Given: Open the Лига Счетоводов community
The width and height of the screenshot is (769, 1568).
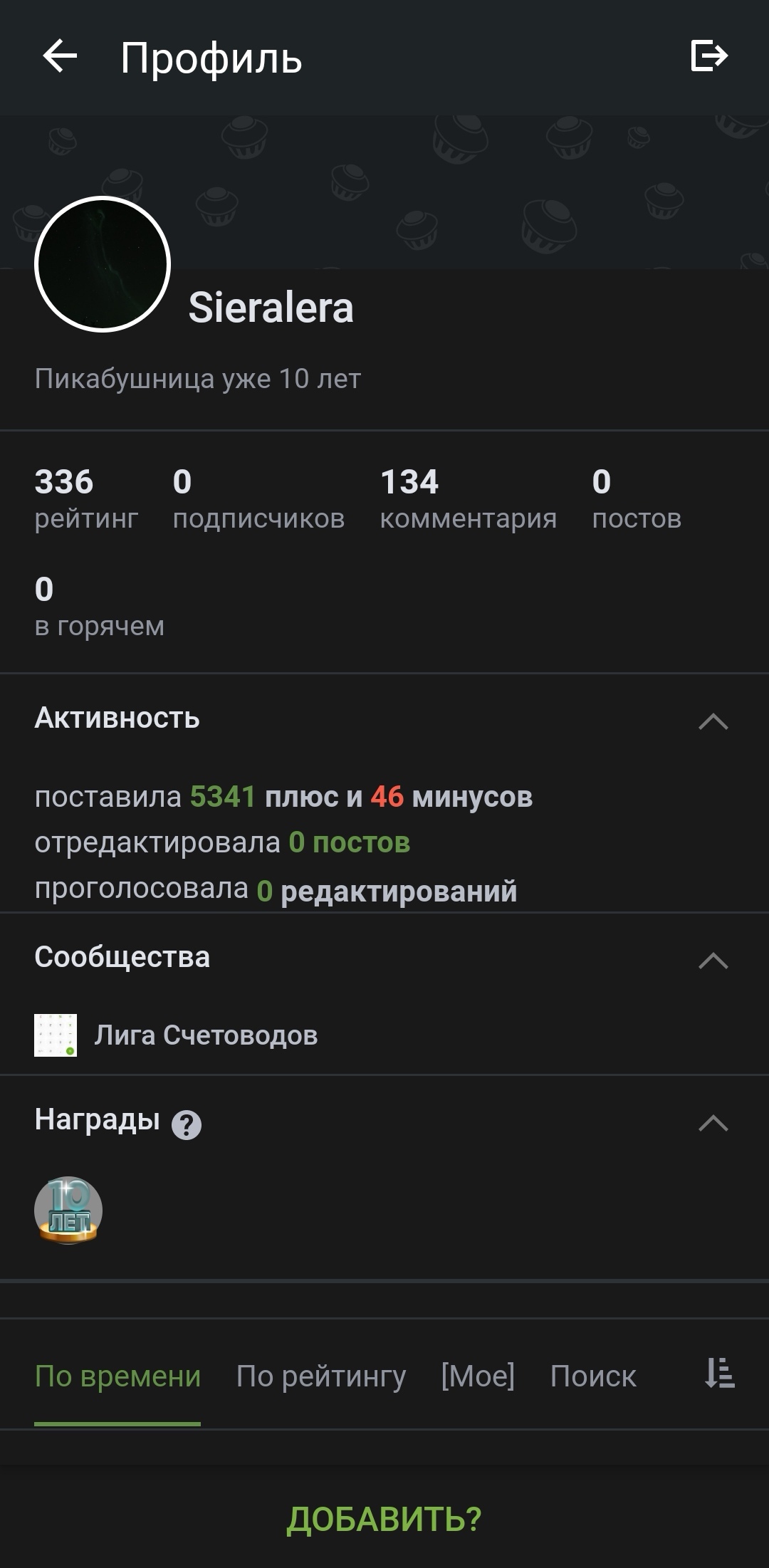Looking at the screenshot, I should click(x=205, y=1035).
